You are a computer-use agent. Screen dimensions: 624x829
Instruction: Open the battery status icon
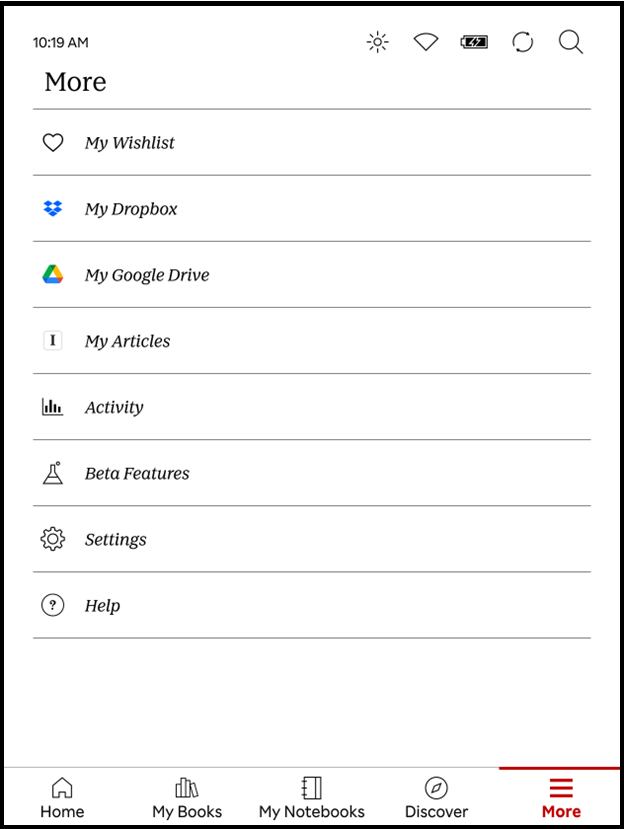tap(474, 42)
